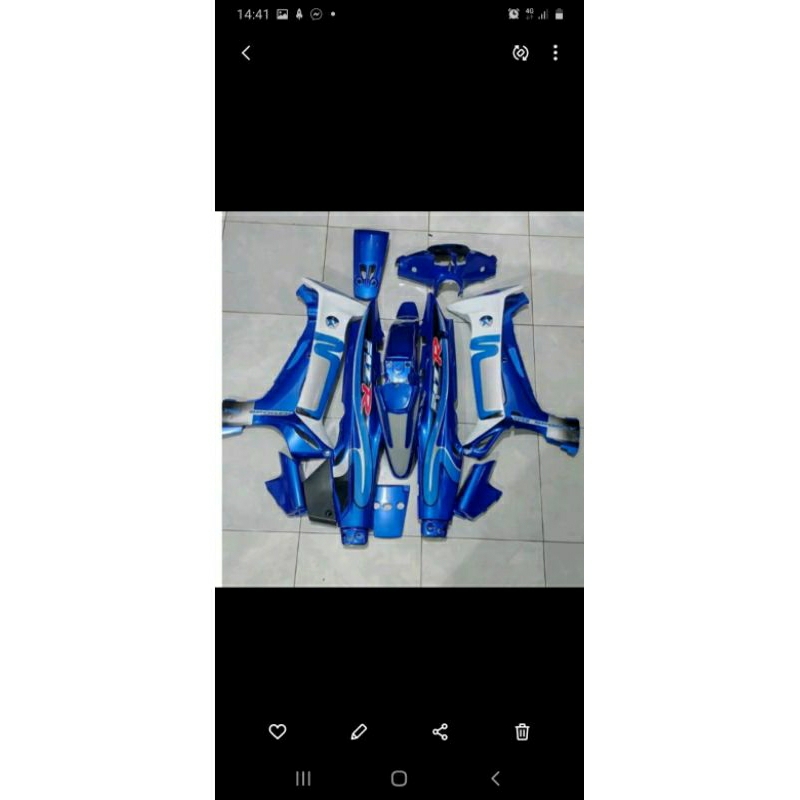Open the overflow menu with three dots
The width and height of the screenshot is (800, 800).
point(555,53)
